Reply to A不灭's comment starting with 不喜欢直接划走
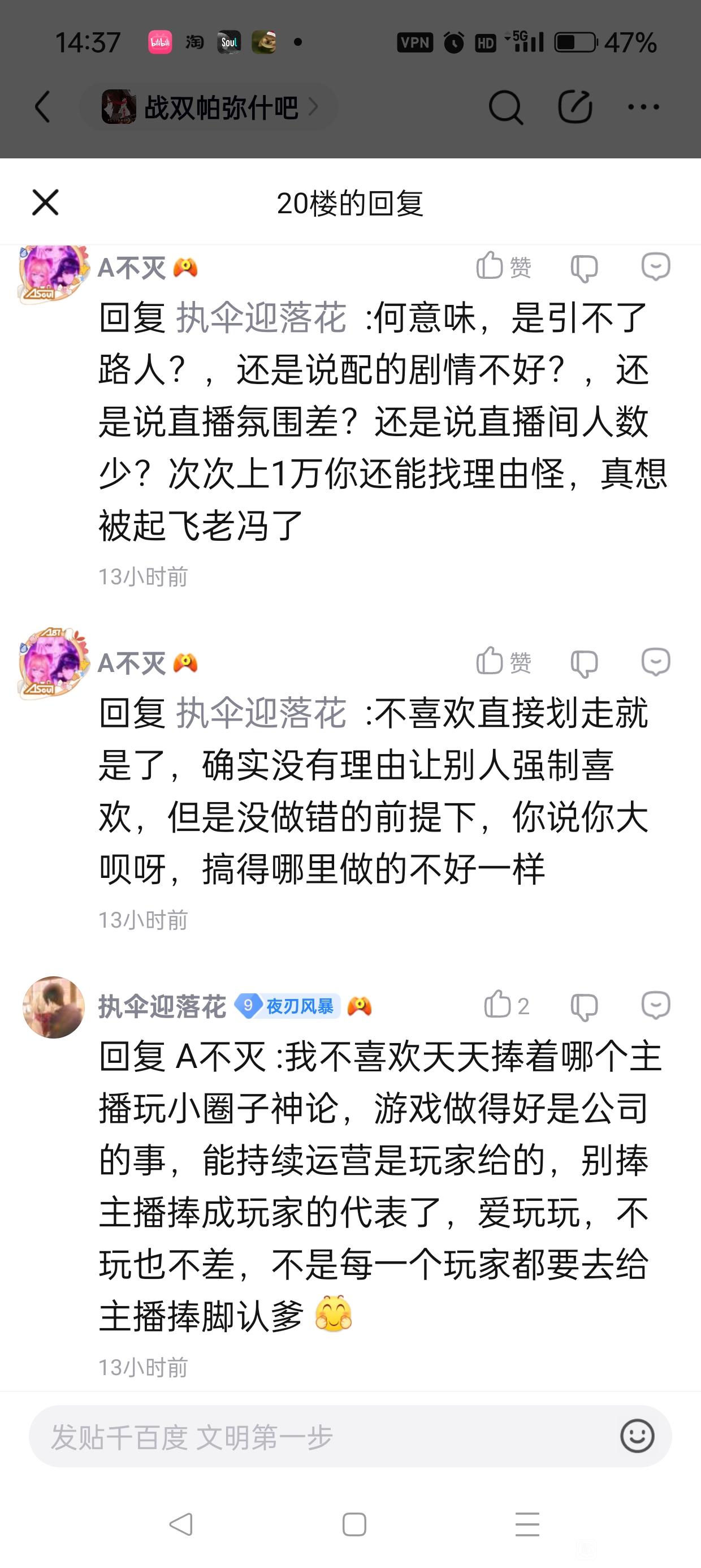This screenshot has height=1568, width=701. (655, 662)
